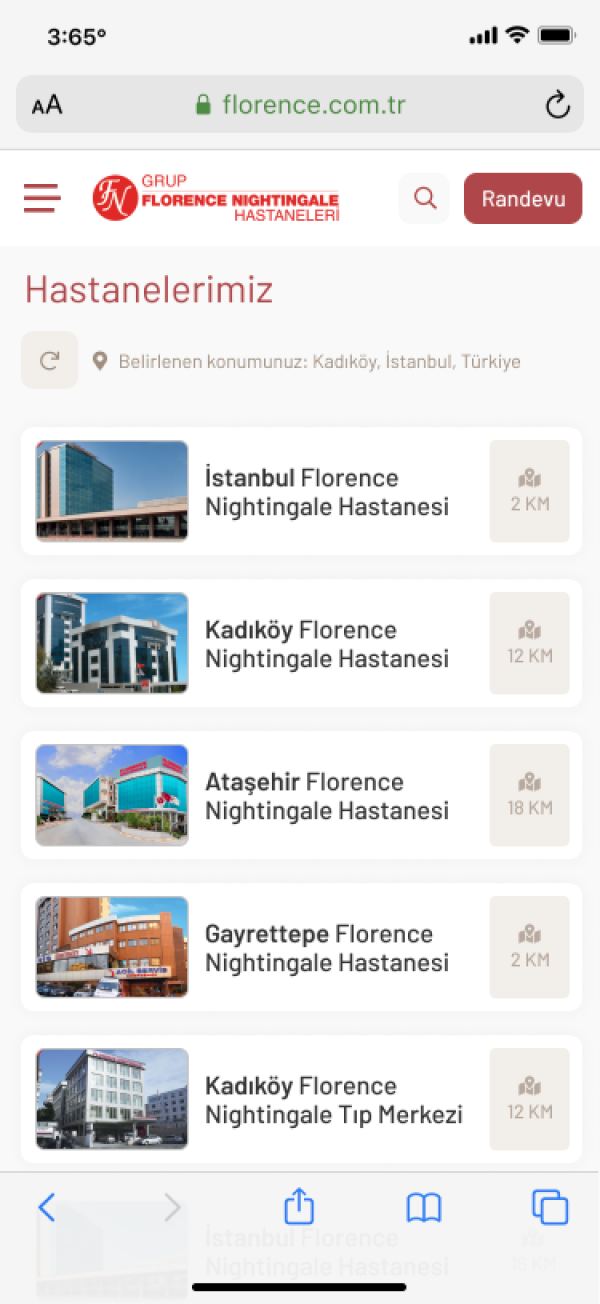Tap the Randevu button
This screenshot has width=600, height=1304.
pos(522,198)
